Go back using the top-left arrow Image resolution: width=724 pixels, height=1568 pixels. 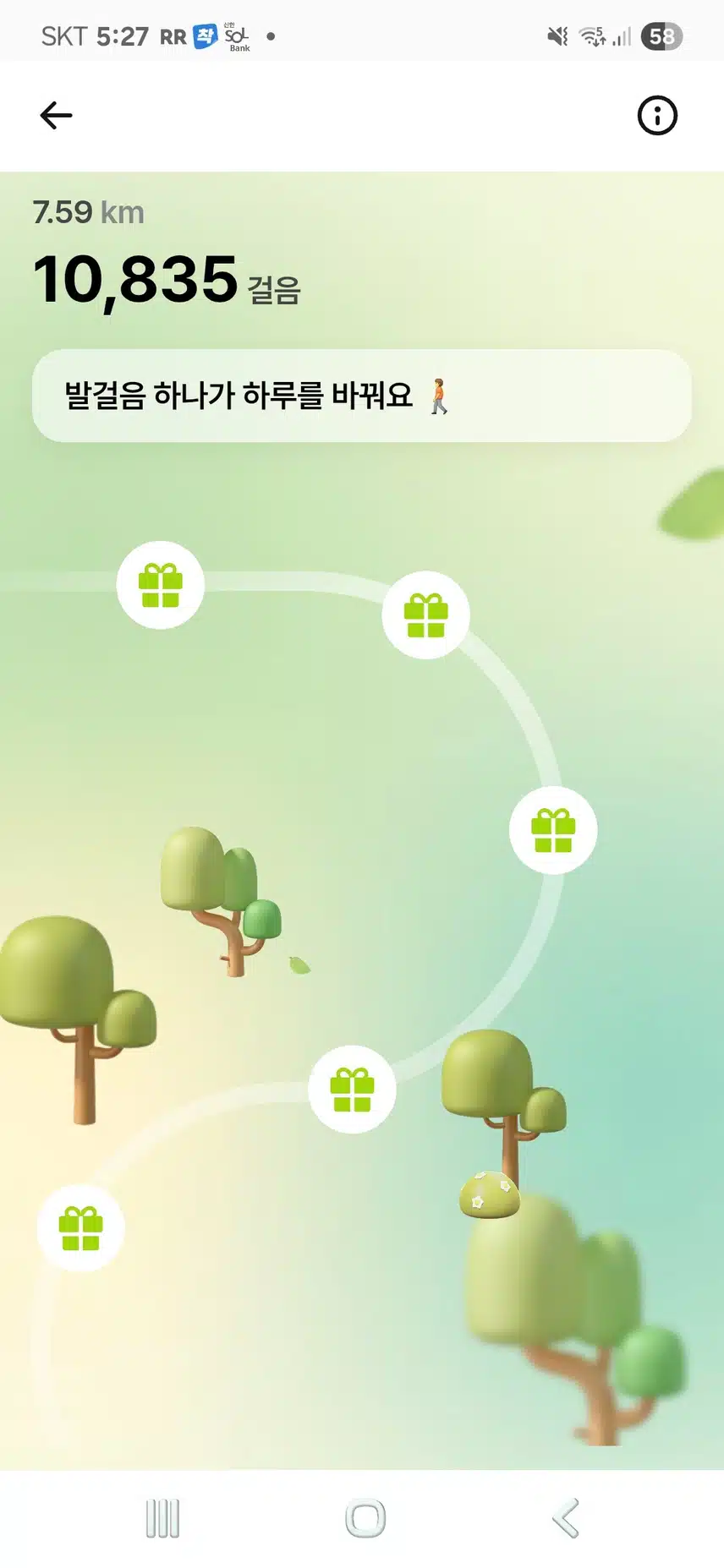click(56, 116)
